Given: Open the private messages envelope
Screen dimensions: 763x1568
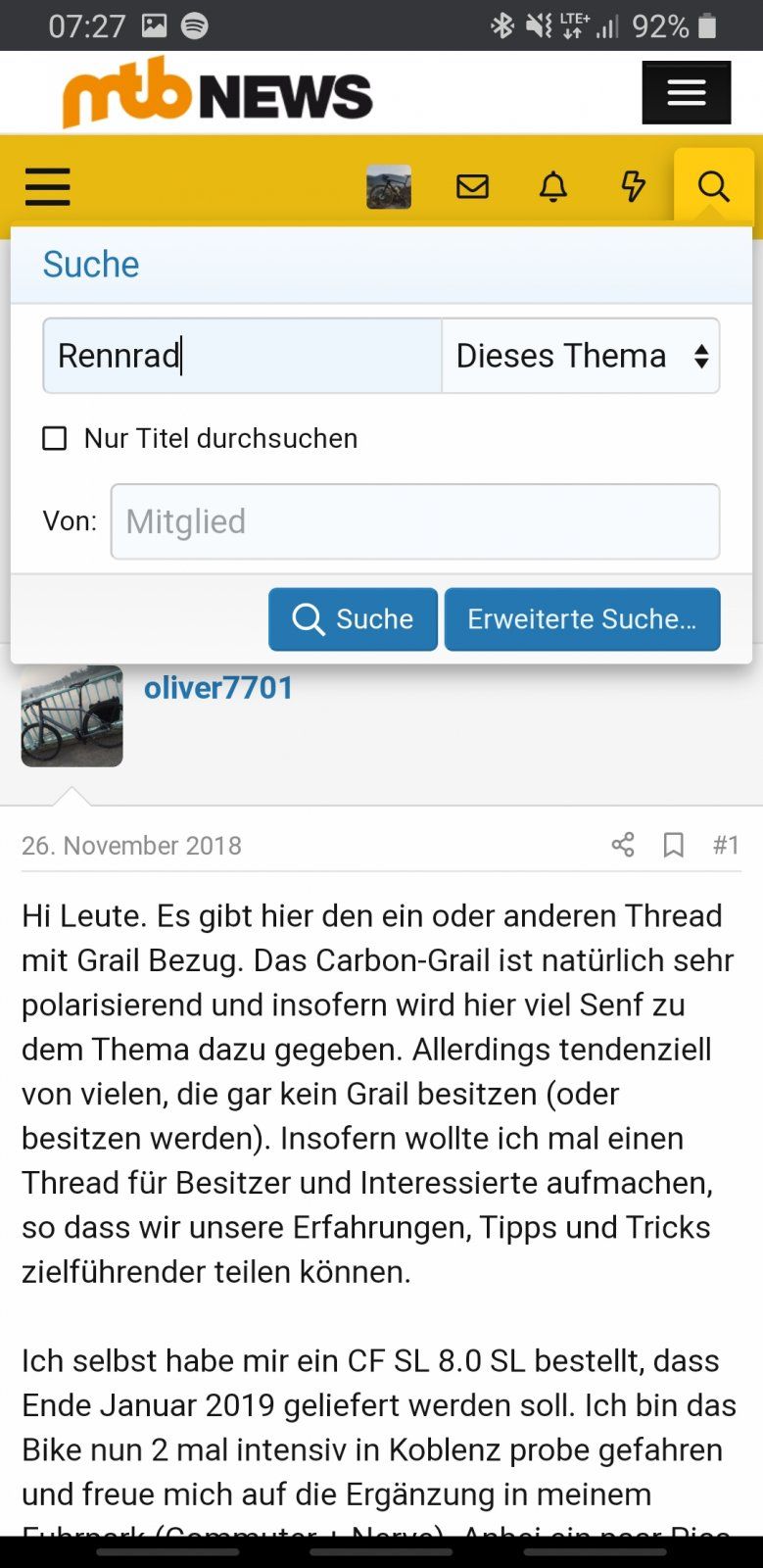Looking at the screenshot, I should click(472, 186).
